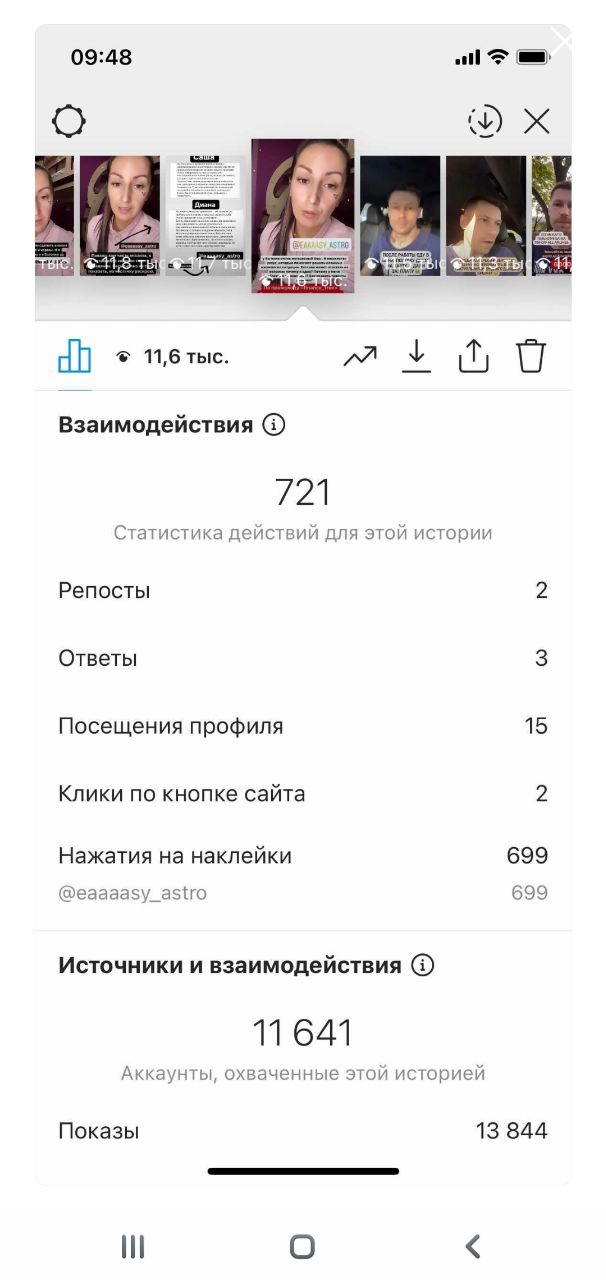Open recent apps from the navigation bar
Screen dimensions: 606x1280
tap(132, 1246)
